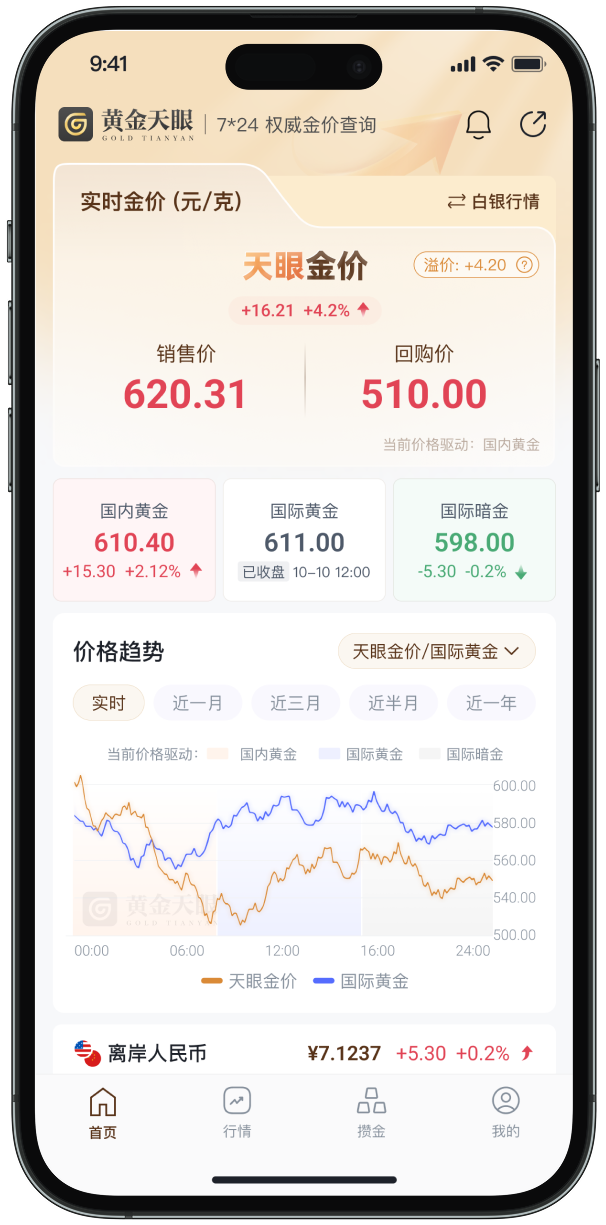Select the 近三月 trend range

tap(295, 703)
